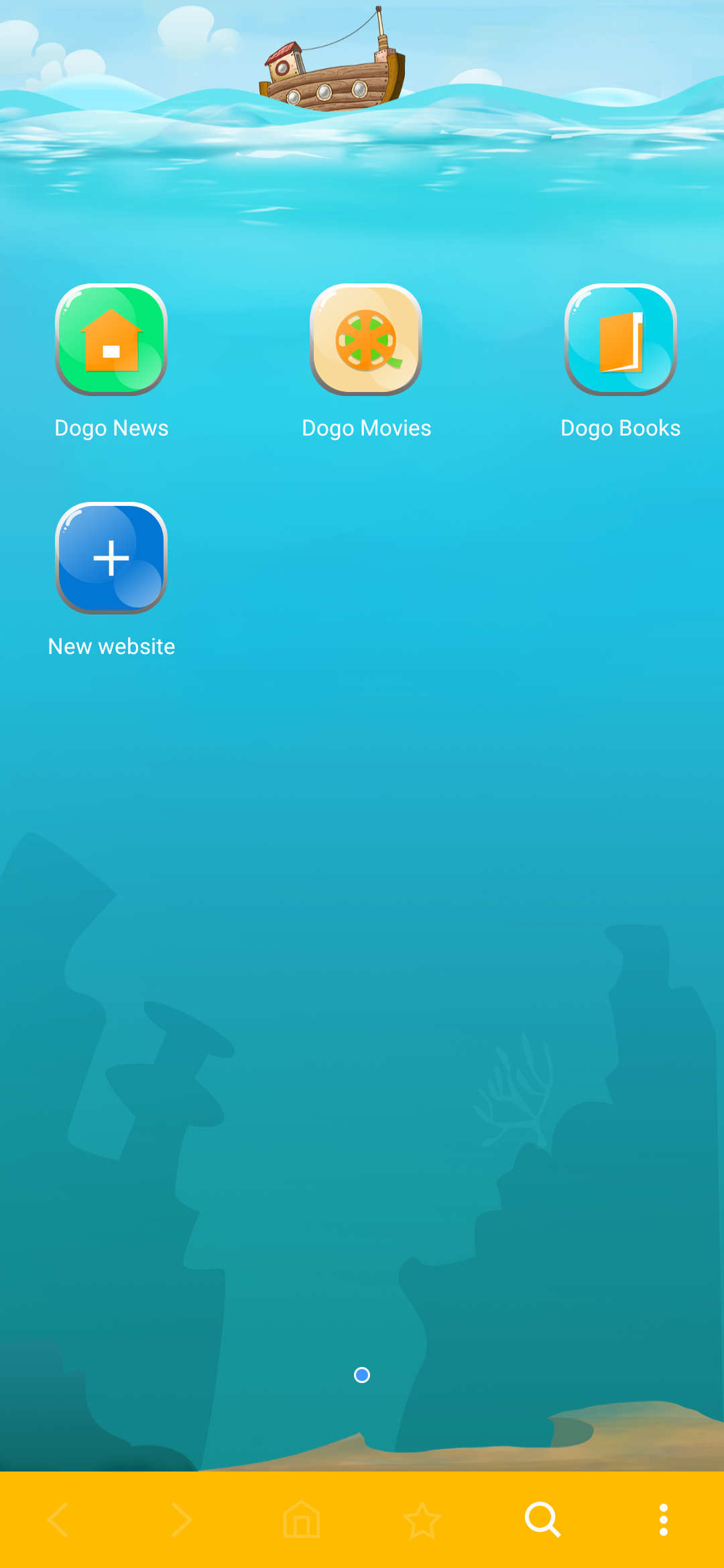Open Dogo News shortcut
The image size is (724, 1568).
111,340
